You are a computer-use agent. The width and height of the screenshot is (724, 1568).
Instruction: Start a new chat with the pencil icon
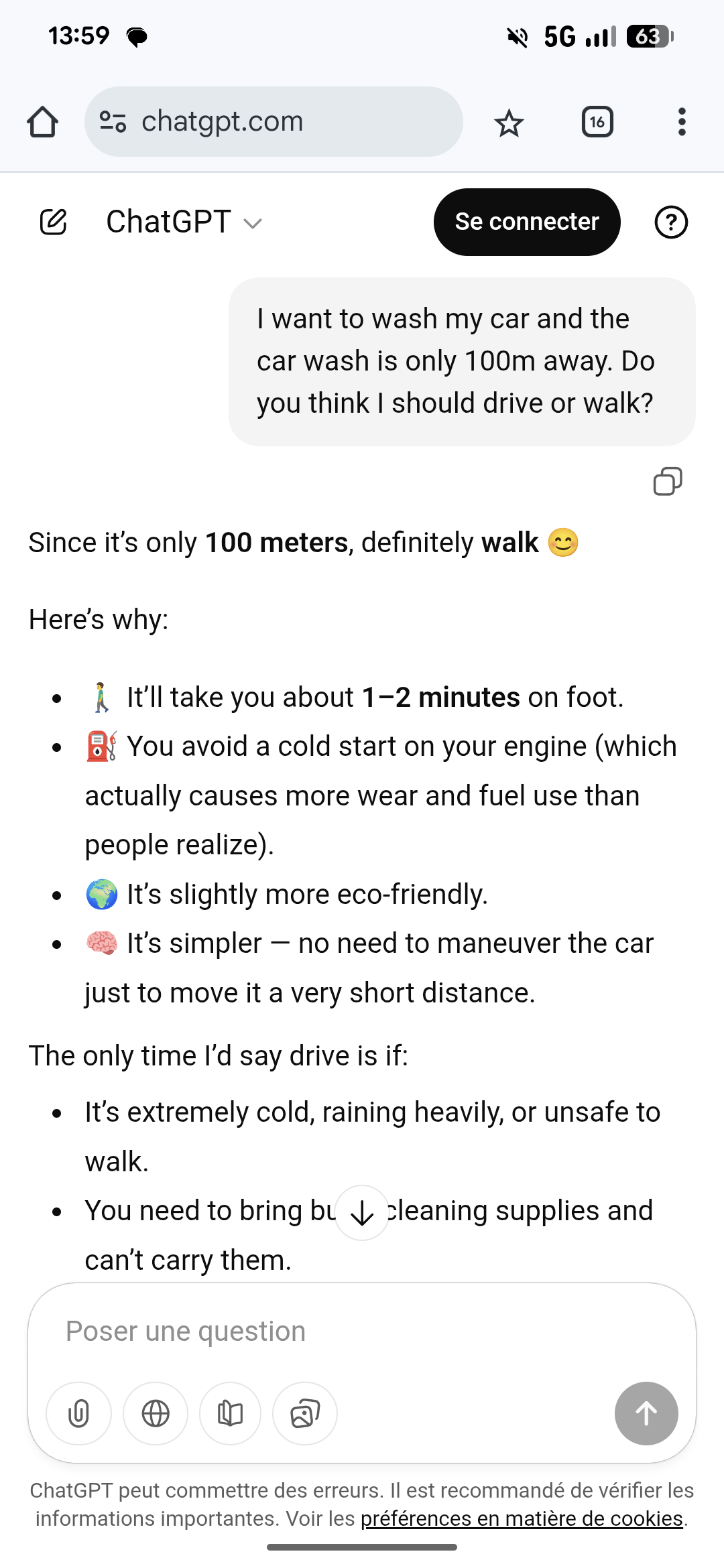(54, 222)
